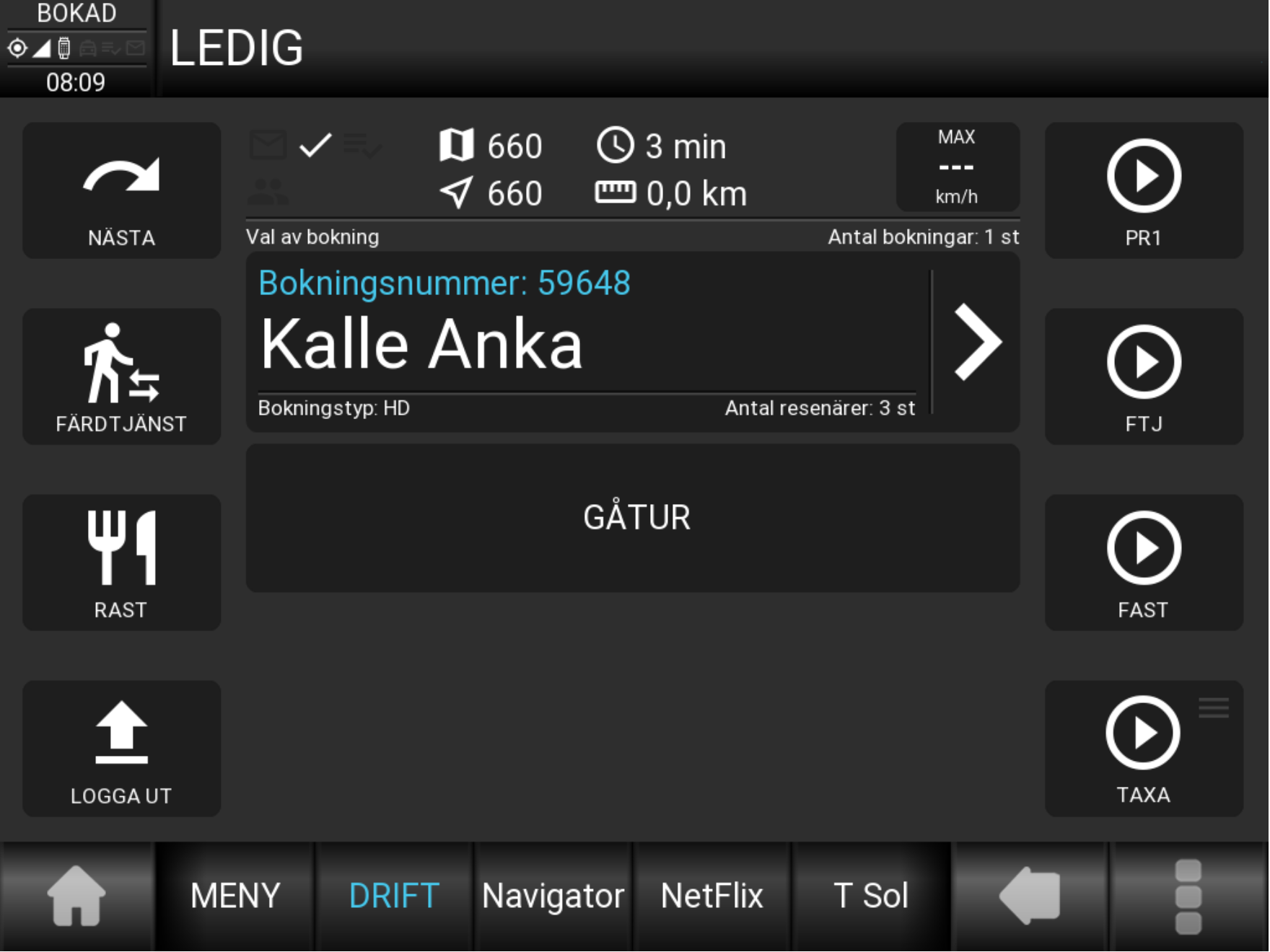Tap the NÄSTA button
Viewport: 1270px width, 952px height.
(121, 190)
